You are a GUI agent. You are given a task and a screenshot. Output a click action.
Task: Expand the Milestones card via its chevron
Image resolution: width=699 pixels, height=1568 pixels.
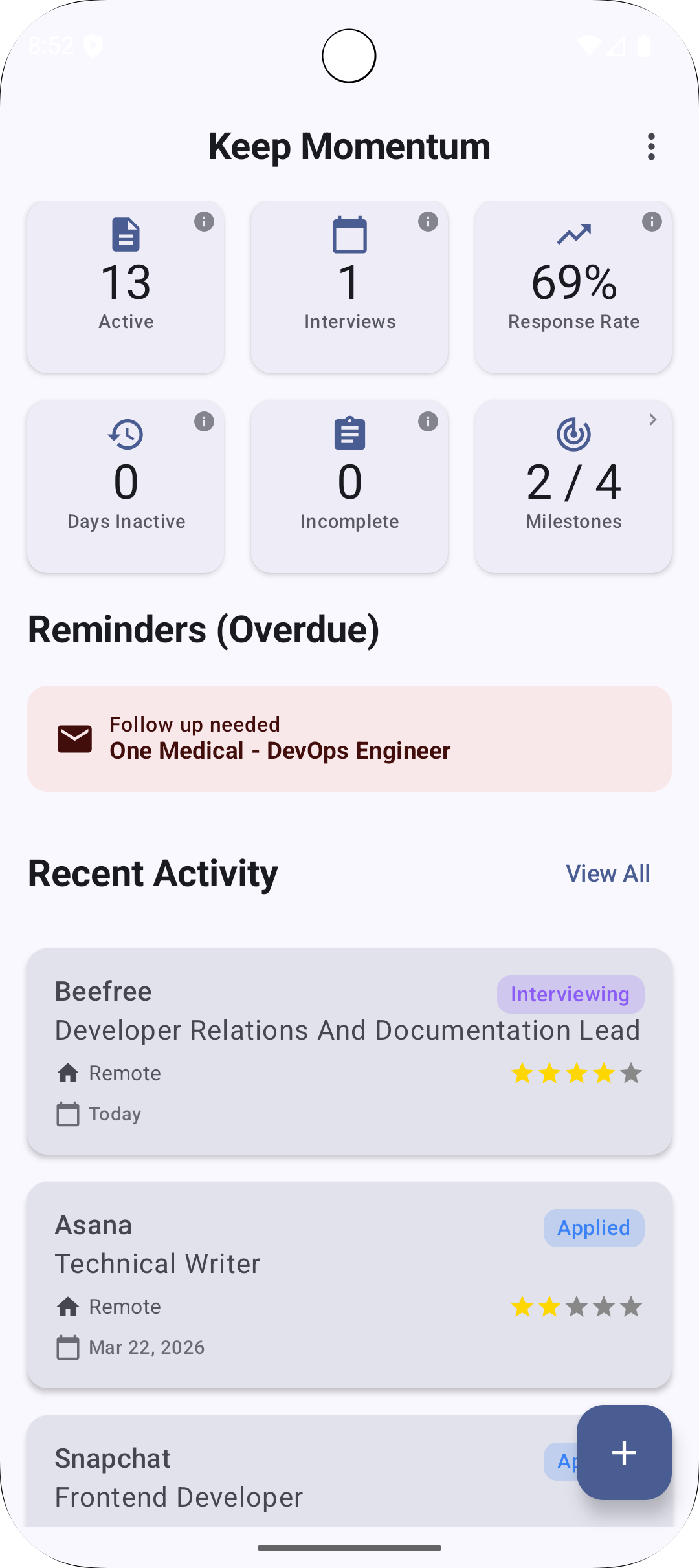point(652,420)
